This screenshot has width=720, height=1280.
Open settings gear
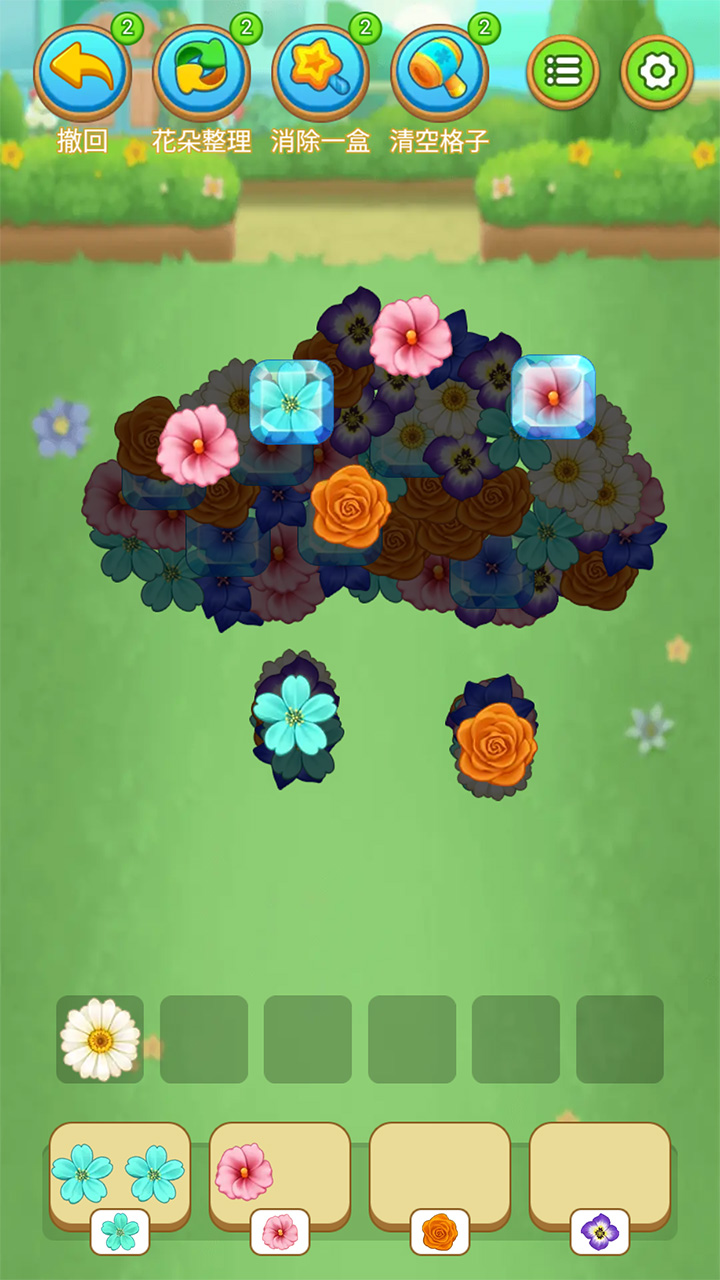(657, 72)
